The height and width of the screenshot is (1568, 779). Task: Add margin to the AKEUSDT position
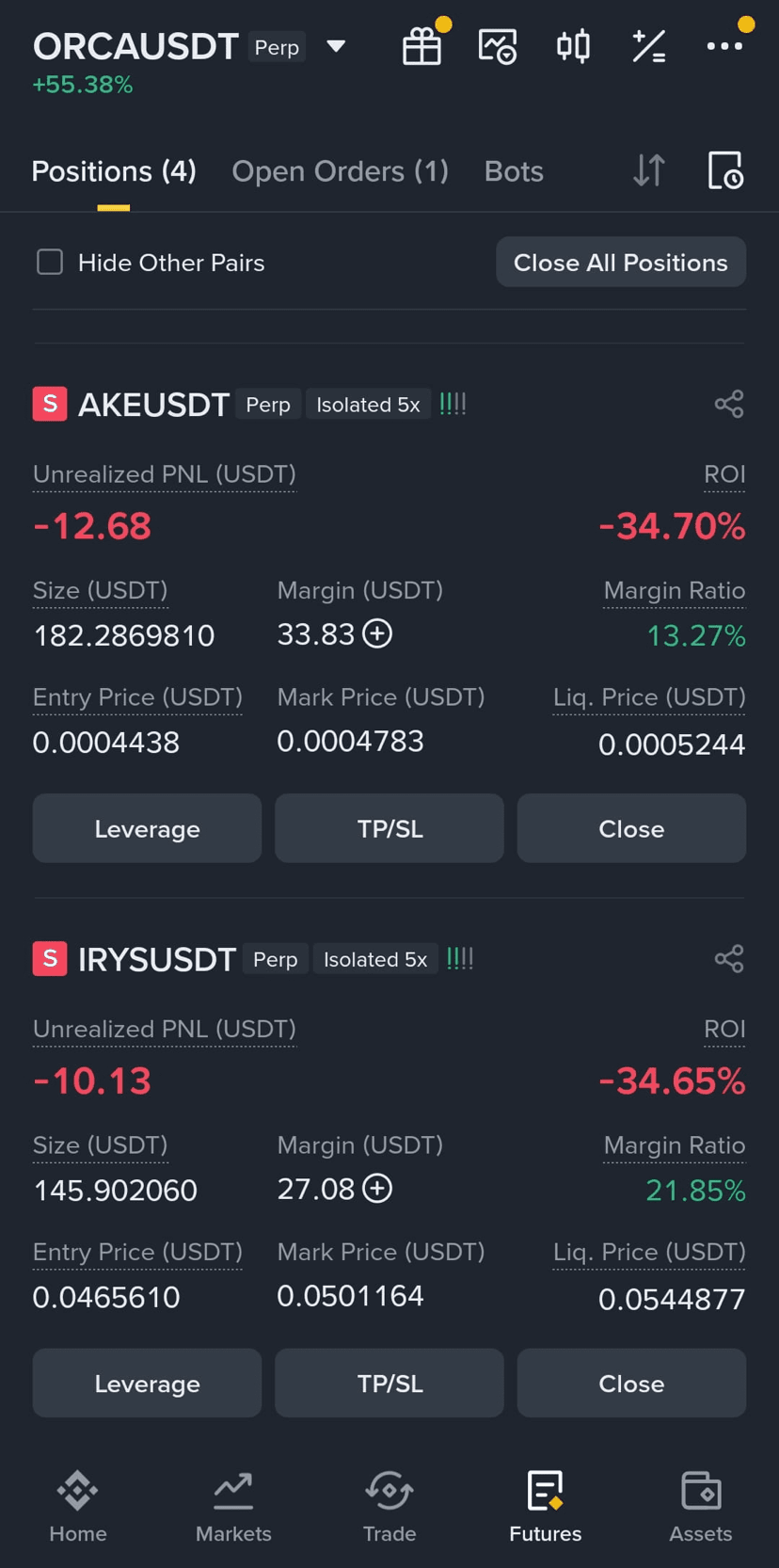377,633
